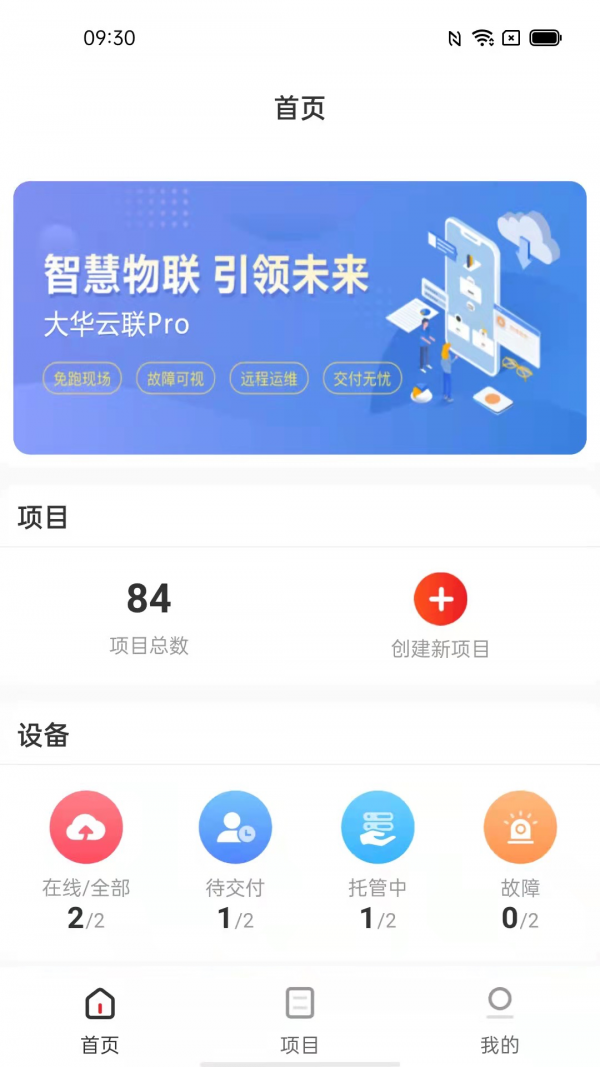
Task: Select the 首页 home tab
Action: [100, 1019]
